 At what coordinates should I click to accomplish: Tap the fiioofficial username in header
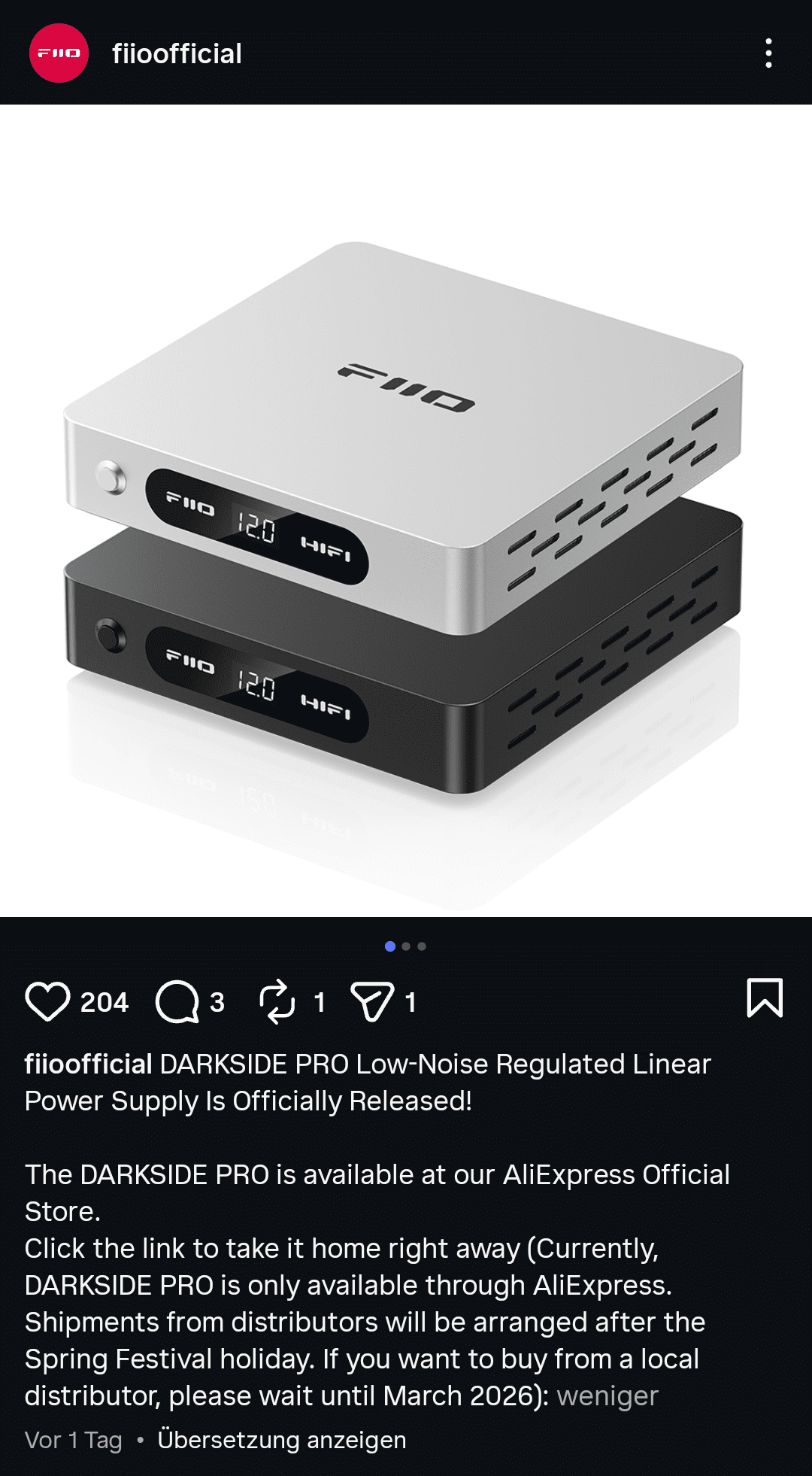point(177,53)
